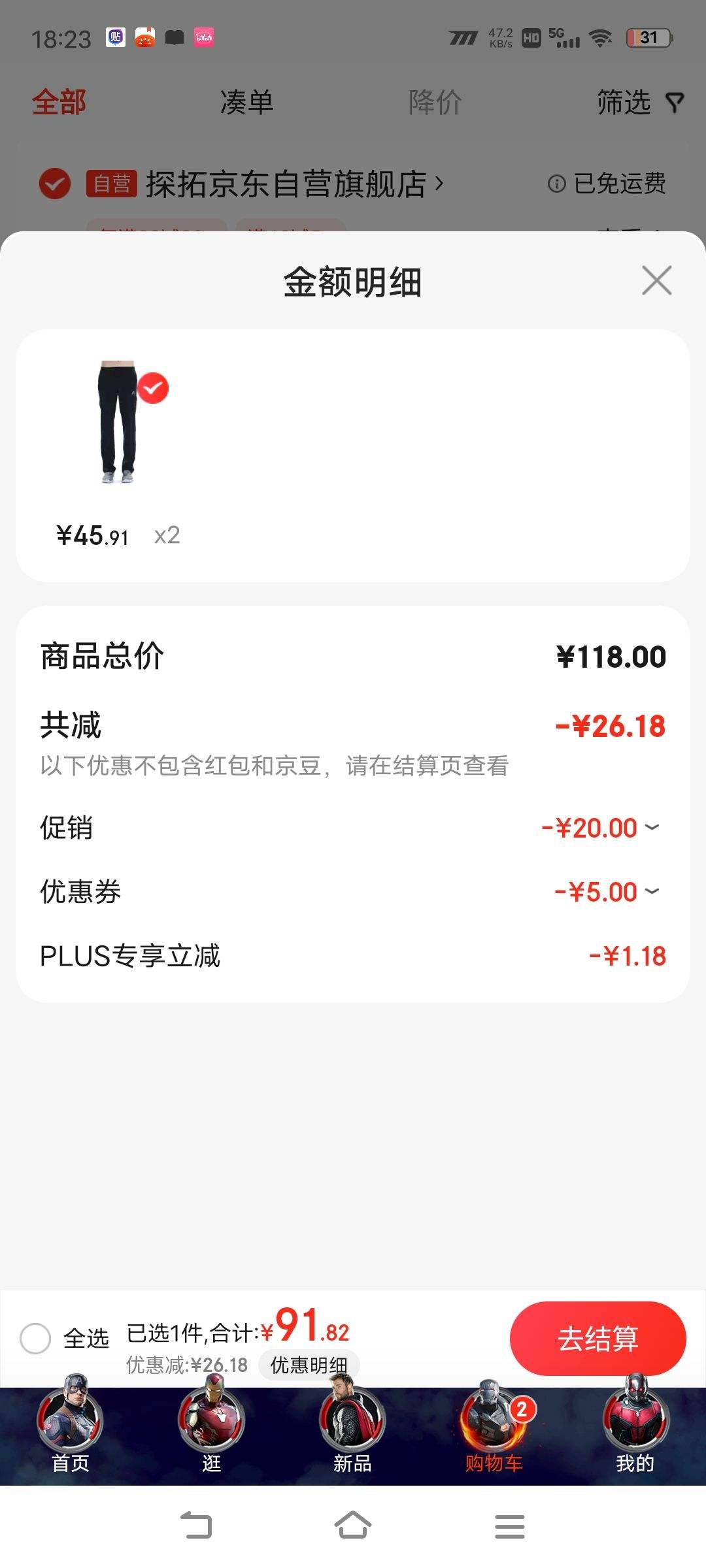Tap 去结算 to check out
Image resolution: width=706 pixels, height=1568 pixels.
(597, 1338)
